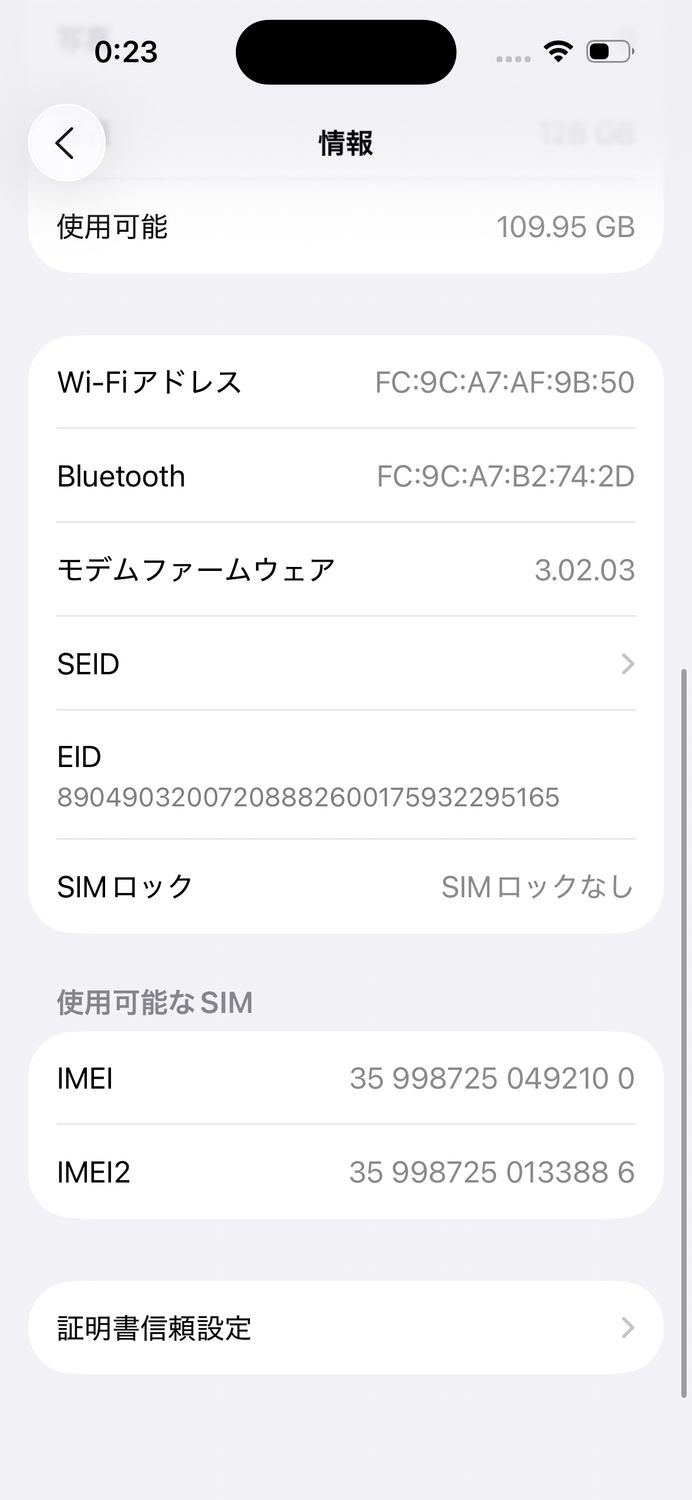Screen dimensions: 692x1500
Task: Go back from the 情報 screen
Action: click(x=66, y=143)
